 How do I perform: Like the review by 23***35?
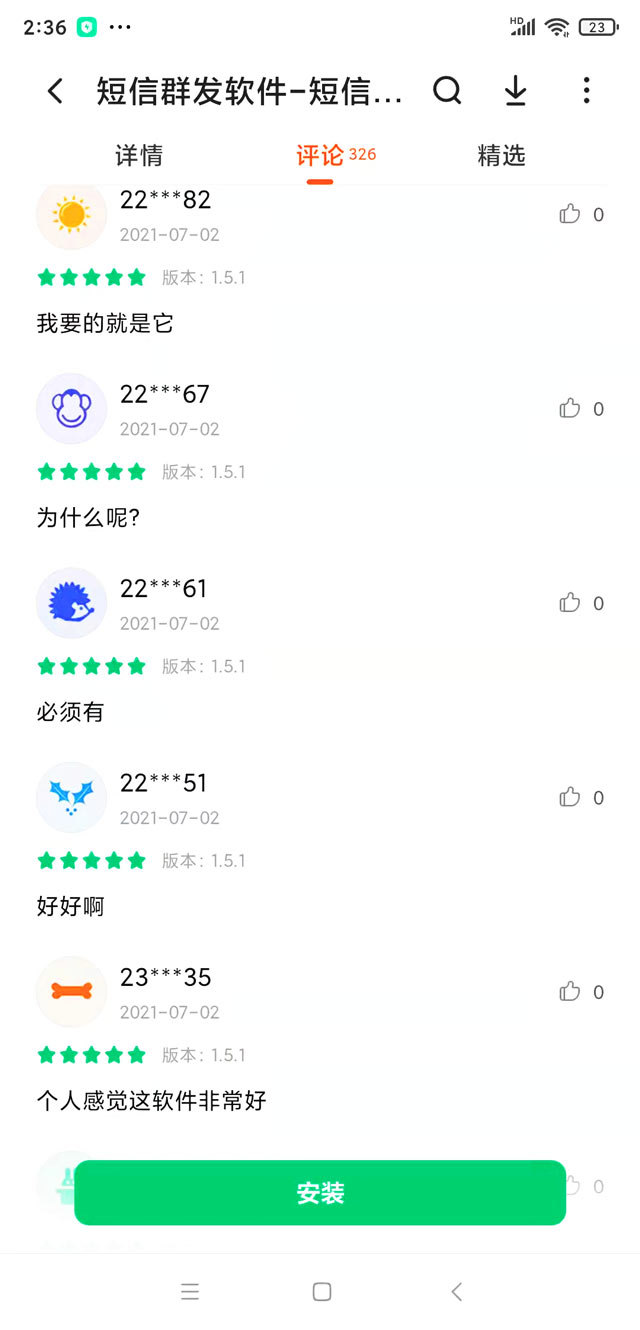pyautogui.click(x=570, y=992)
